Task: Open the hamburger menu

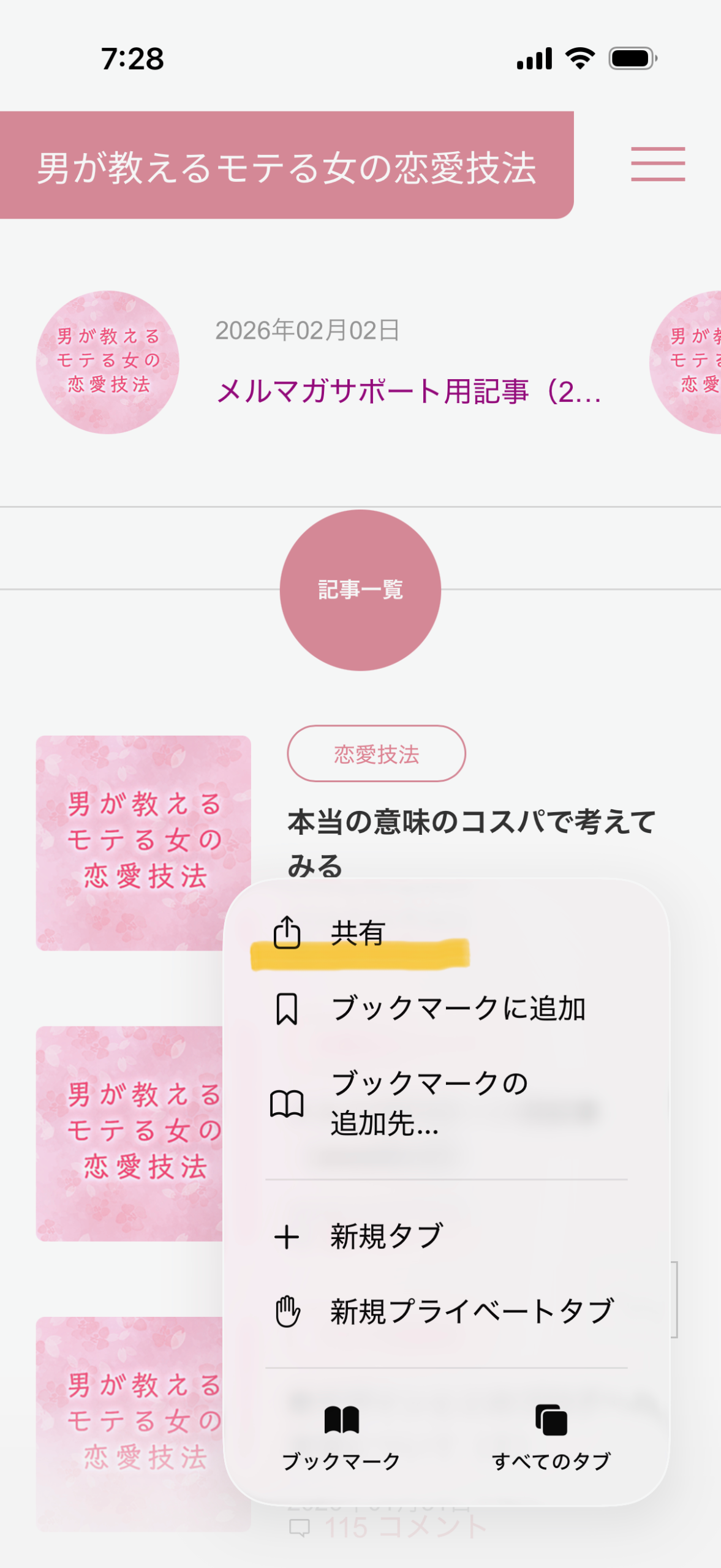Action: (x=657, y=164)
